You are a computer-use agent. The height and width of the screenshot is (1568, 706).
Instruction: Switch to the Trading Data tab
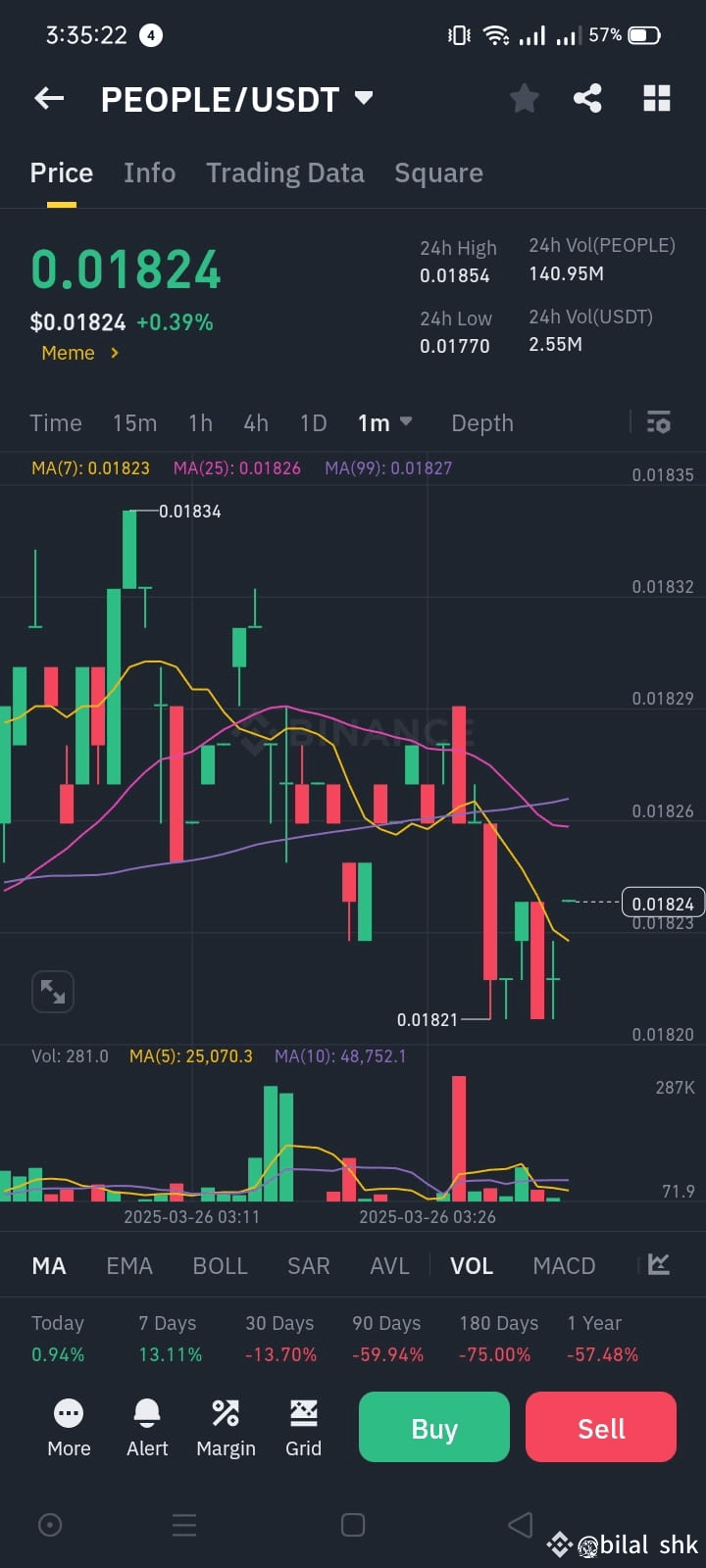285,172
